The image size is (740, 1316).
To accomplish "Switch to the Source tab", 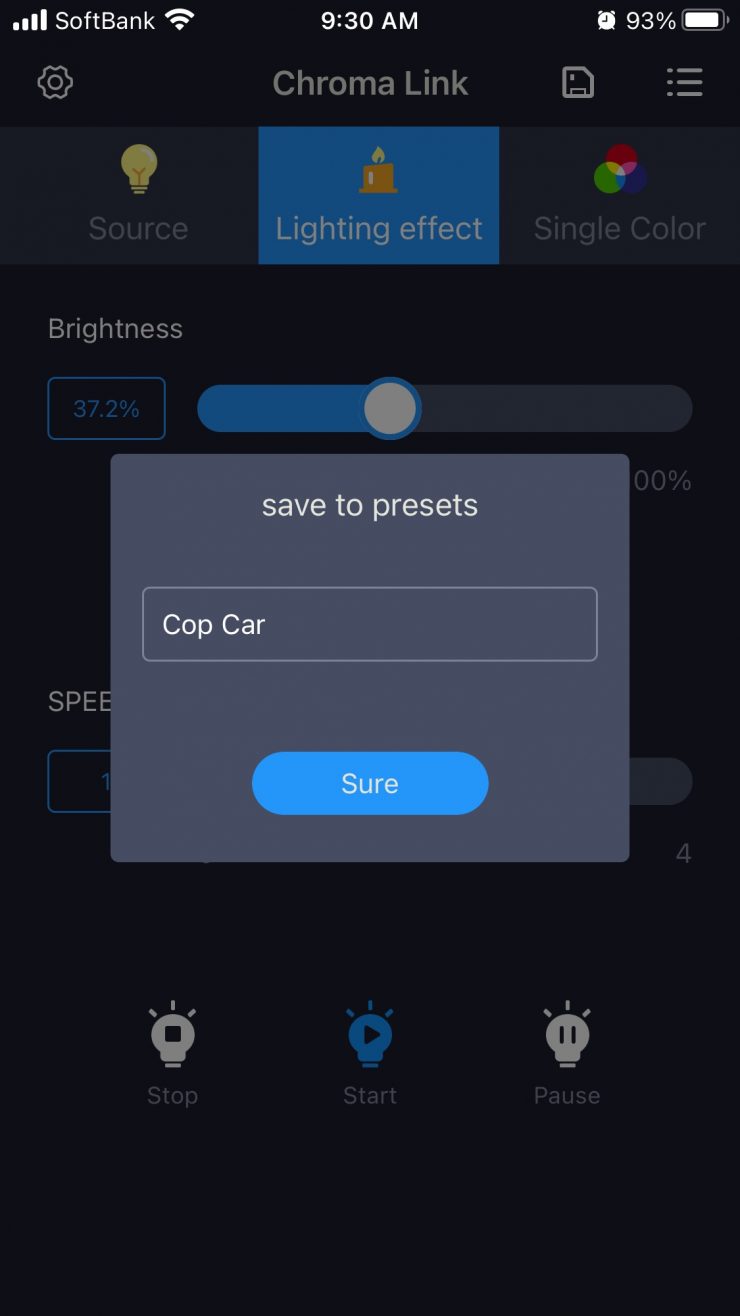I will point(138,196).
